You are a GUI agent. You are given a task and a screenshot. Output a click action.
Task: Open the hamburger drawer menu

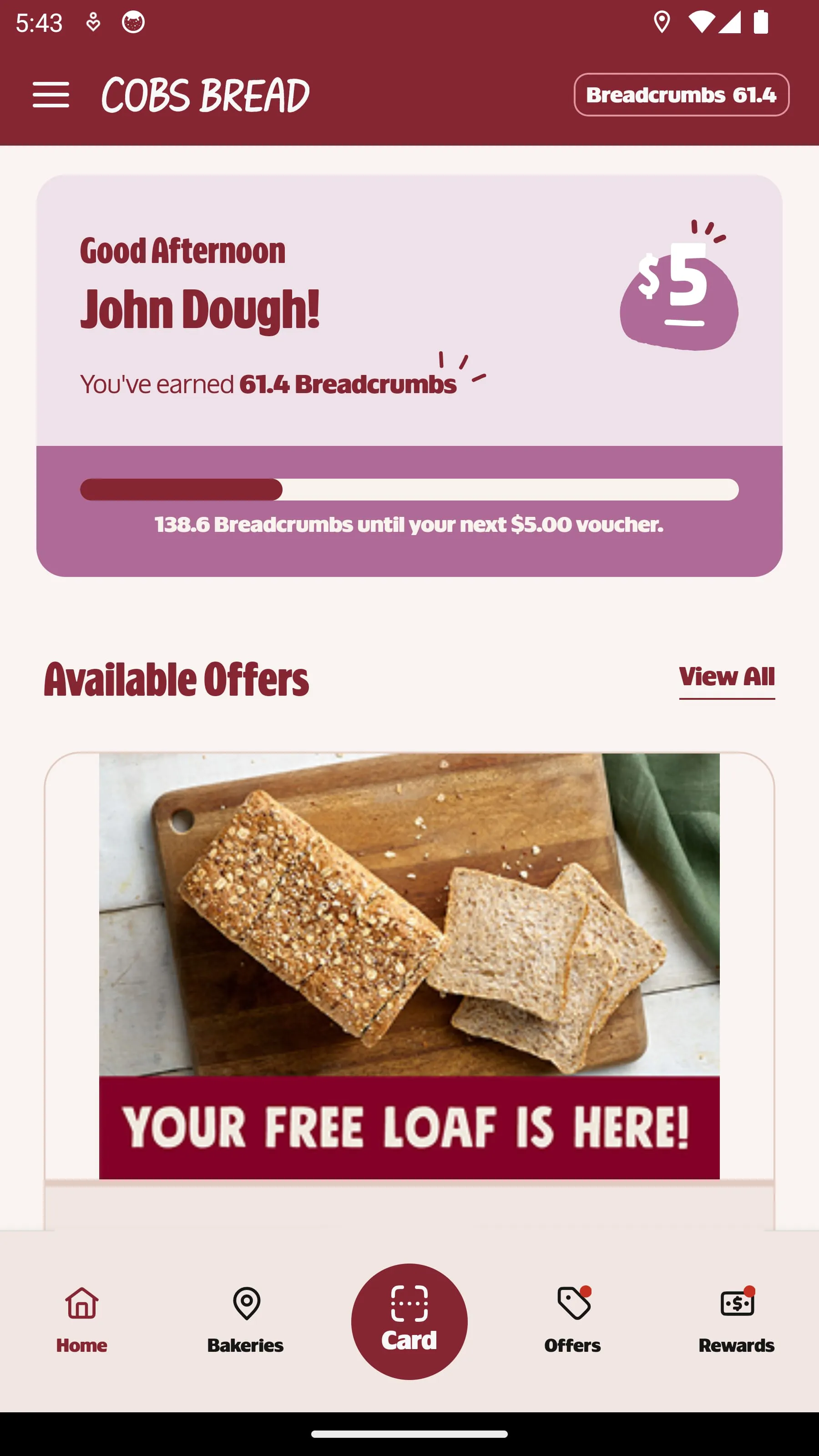pos(51,94)
